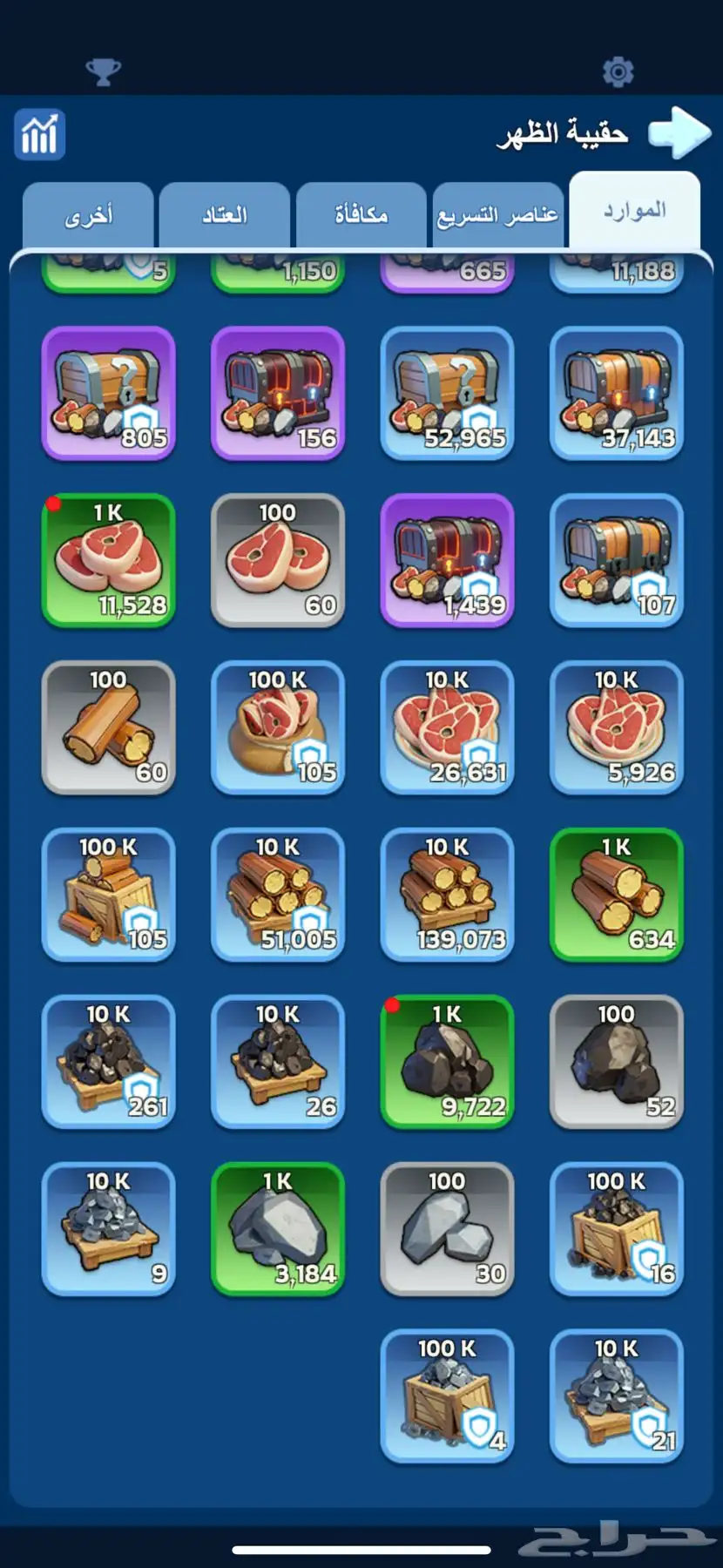Screen dimensions: 723x1568
Task: Select the 1K wood item with 634
Action: pos(616,895)
